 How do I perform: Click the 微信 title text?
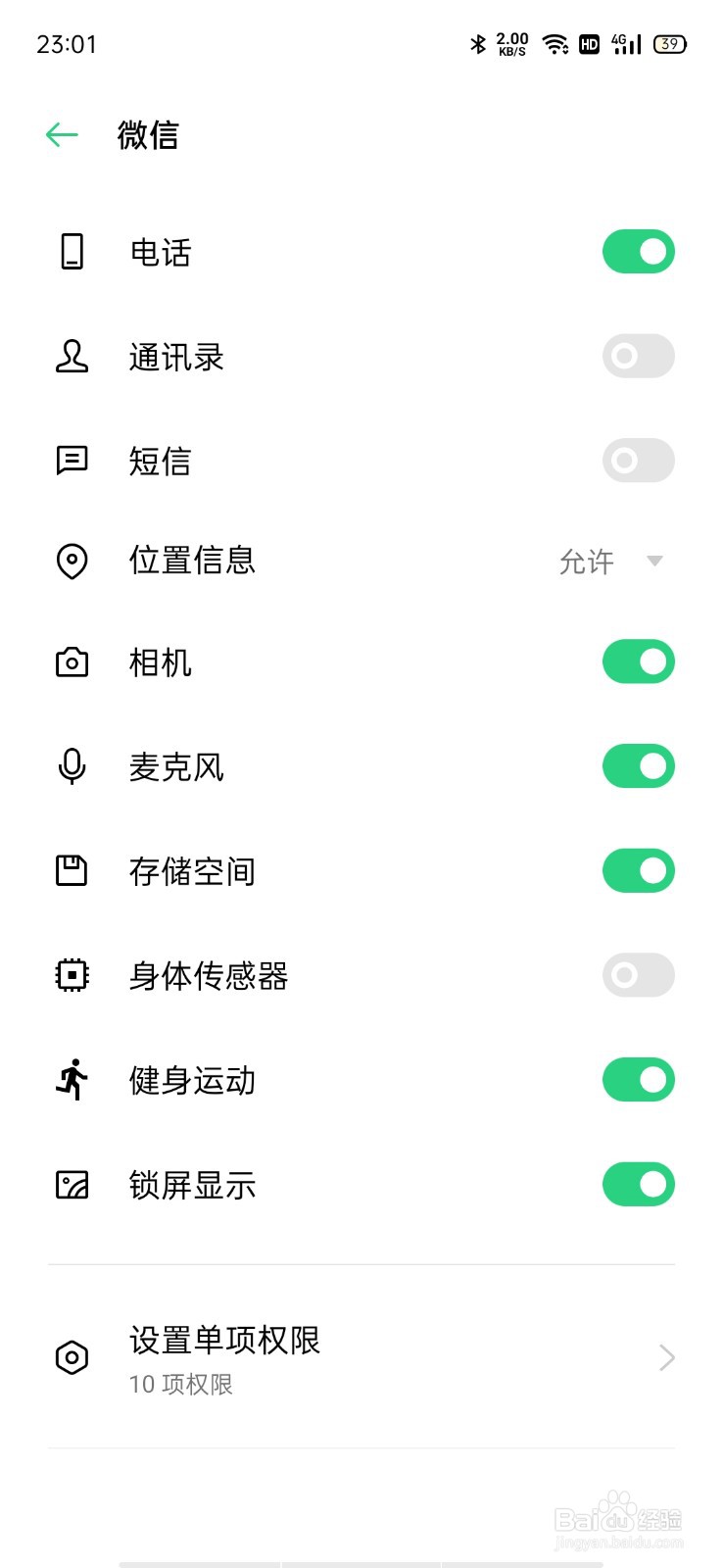(x=146, y=136)
